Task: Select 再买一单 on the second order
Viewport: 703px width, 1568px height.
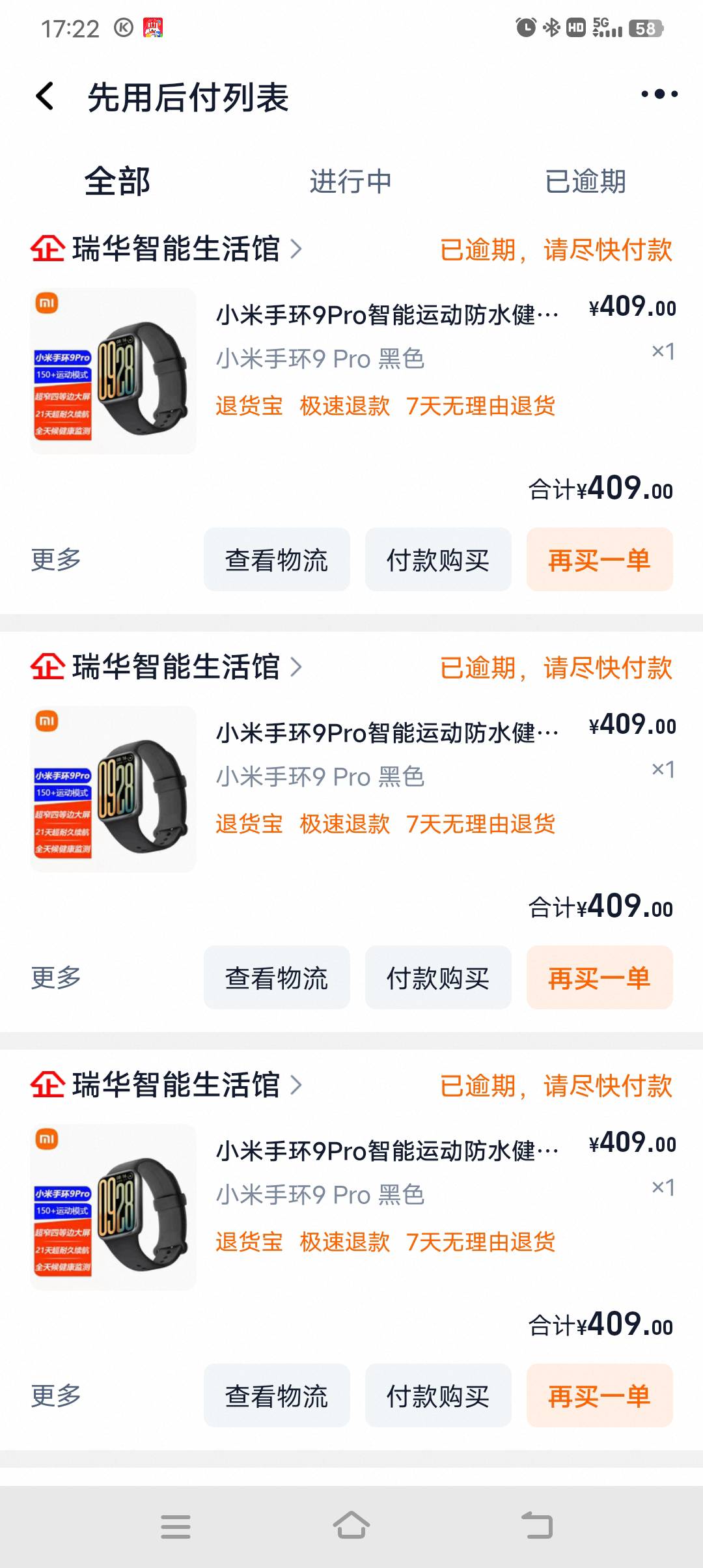Action: pyautogui.click(x=600, y=978)
